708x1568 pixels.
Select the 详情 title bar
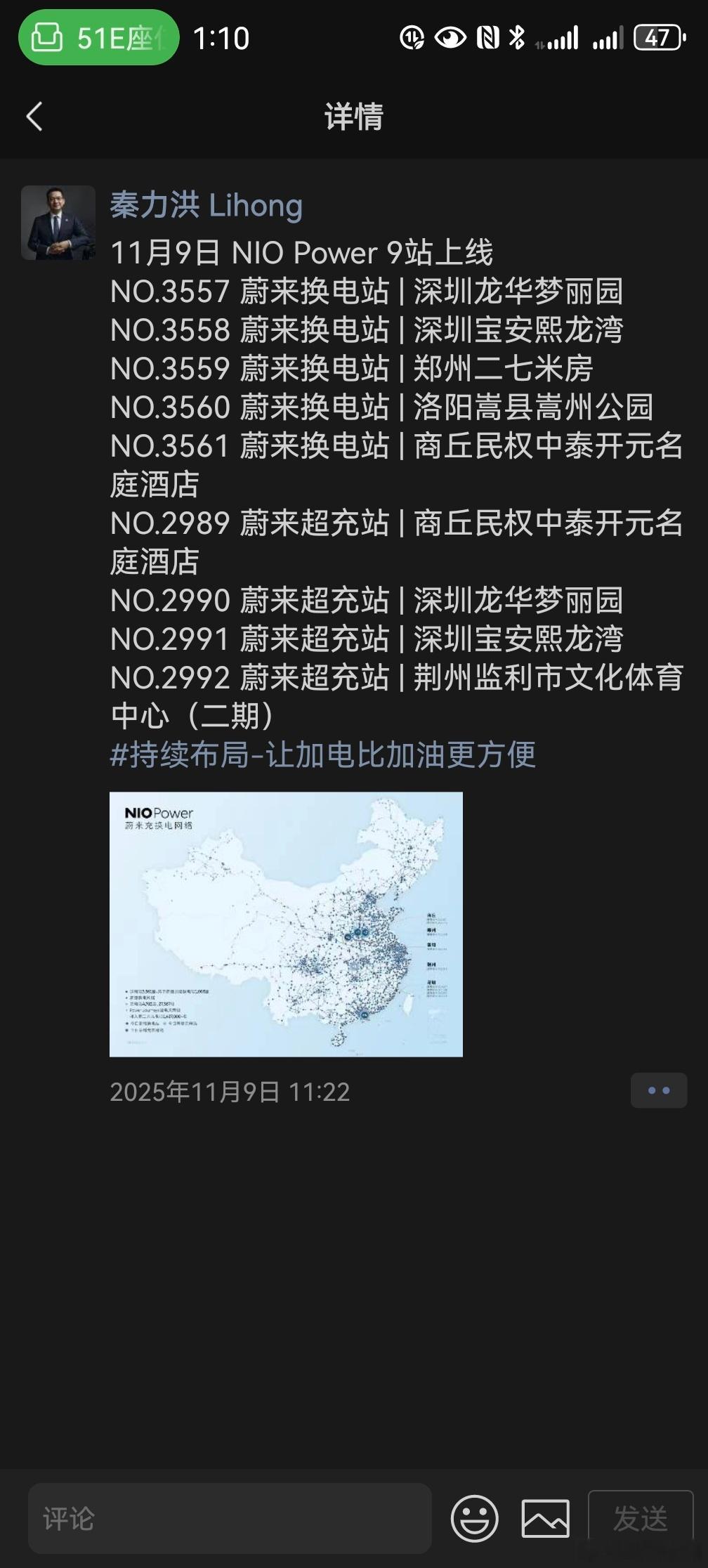353,117
